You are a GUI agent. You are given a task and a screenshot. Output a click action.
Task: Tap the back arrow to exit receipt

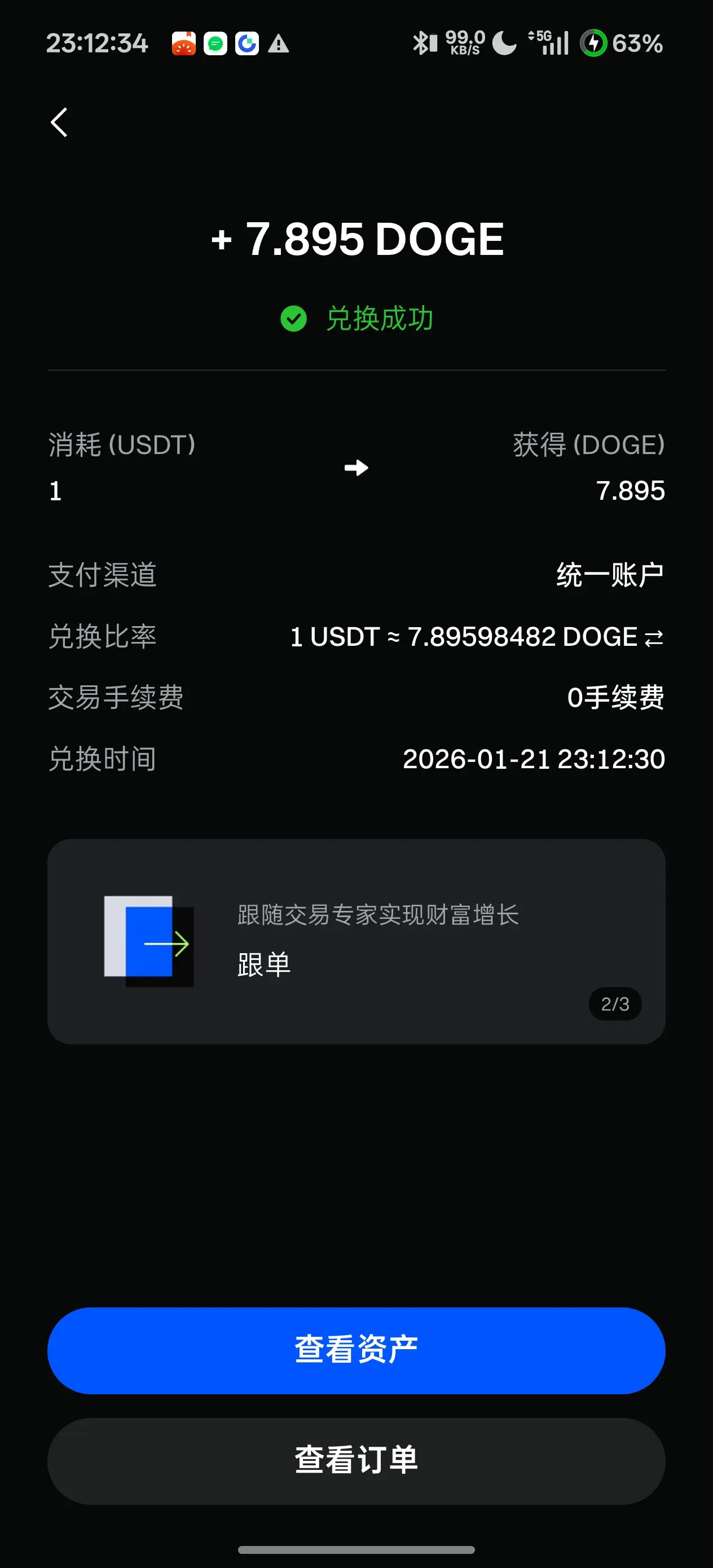click(x=59, y=122)
